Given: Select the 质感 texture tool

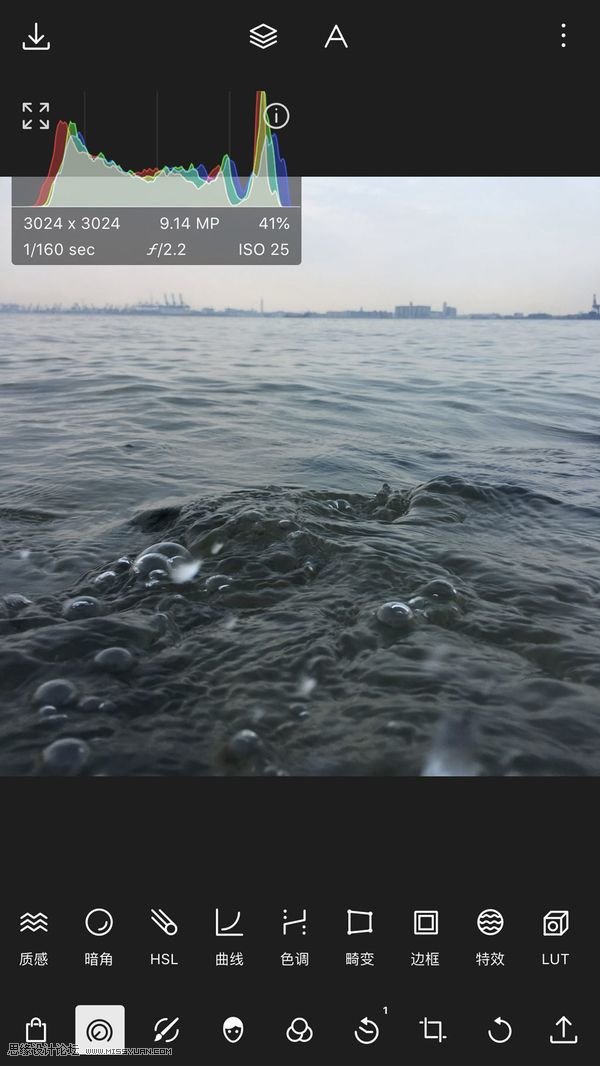Looking at the screenshot, I should tap(34, 936).
